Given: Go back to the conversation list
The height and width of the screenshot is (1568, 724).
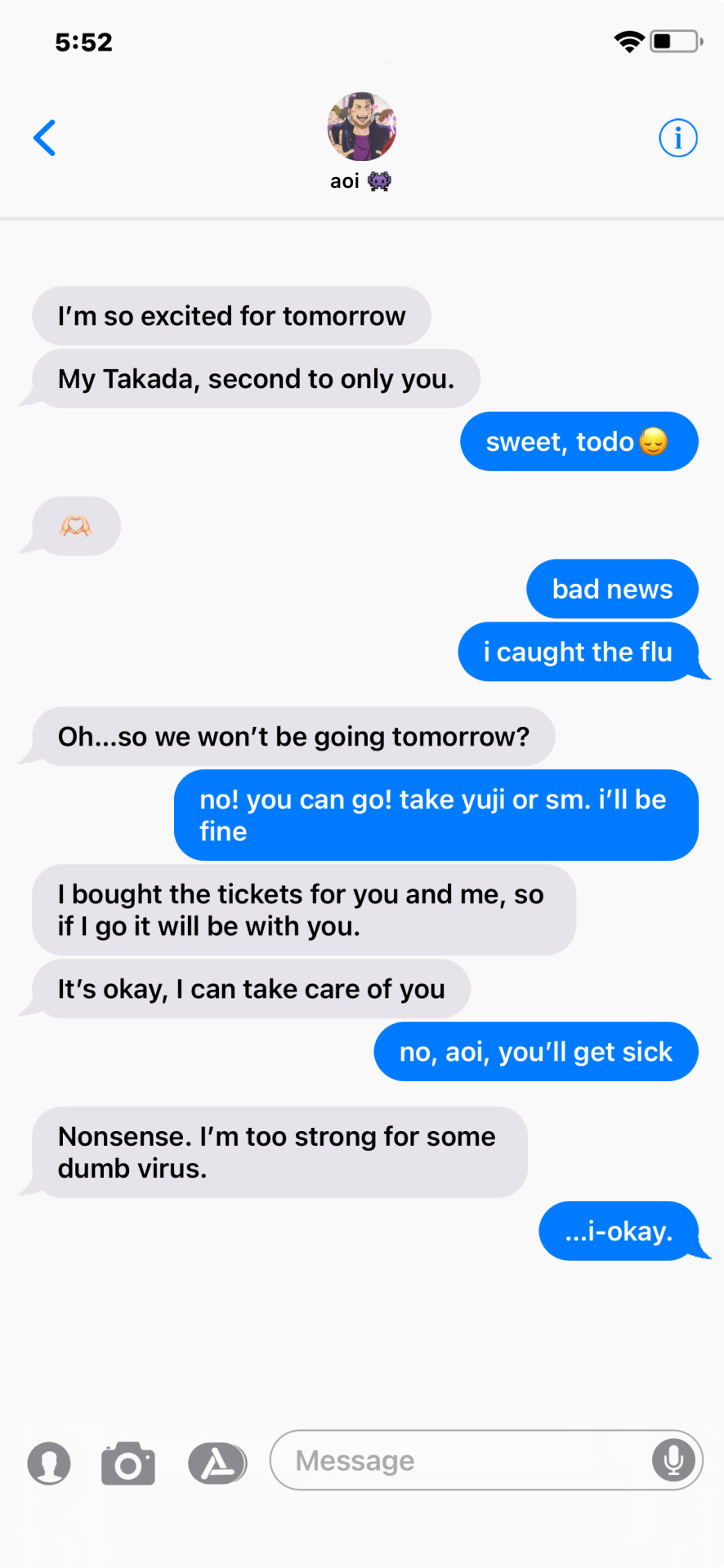Looking at the screenshot, I should tap(45, 138).
